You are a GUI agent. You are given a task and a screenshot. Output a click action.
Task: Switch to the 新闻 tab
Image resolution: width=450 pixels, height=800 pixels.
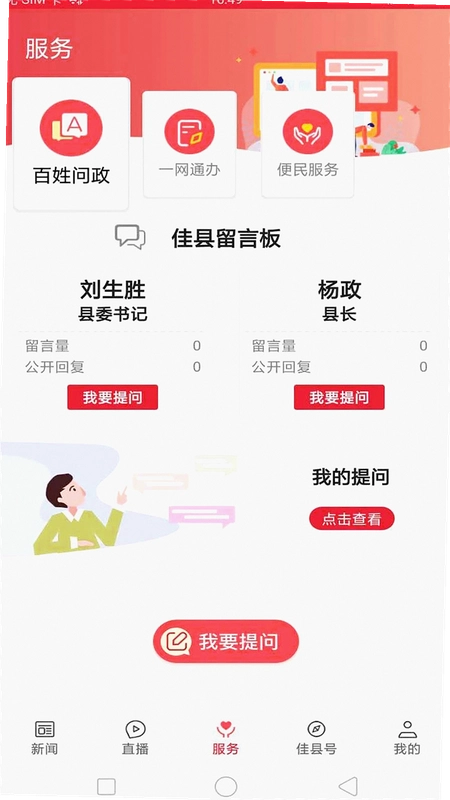(x=44, y=738)
